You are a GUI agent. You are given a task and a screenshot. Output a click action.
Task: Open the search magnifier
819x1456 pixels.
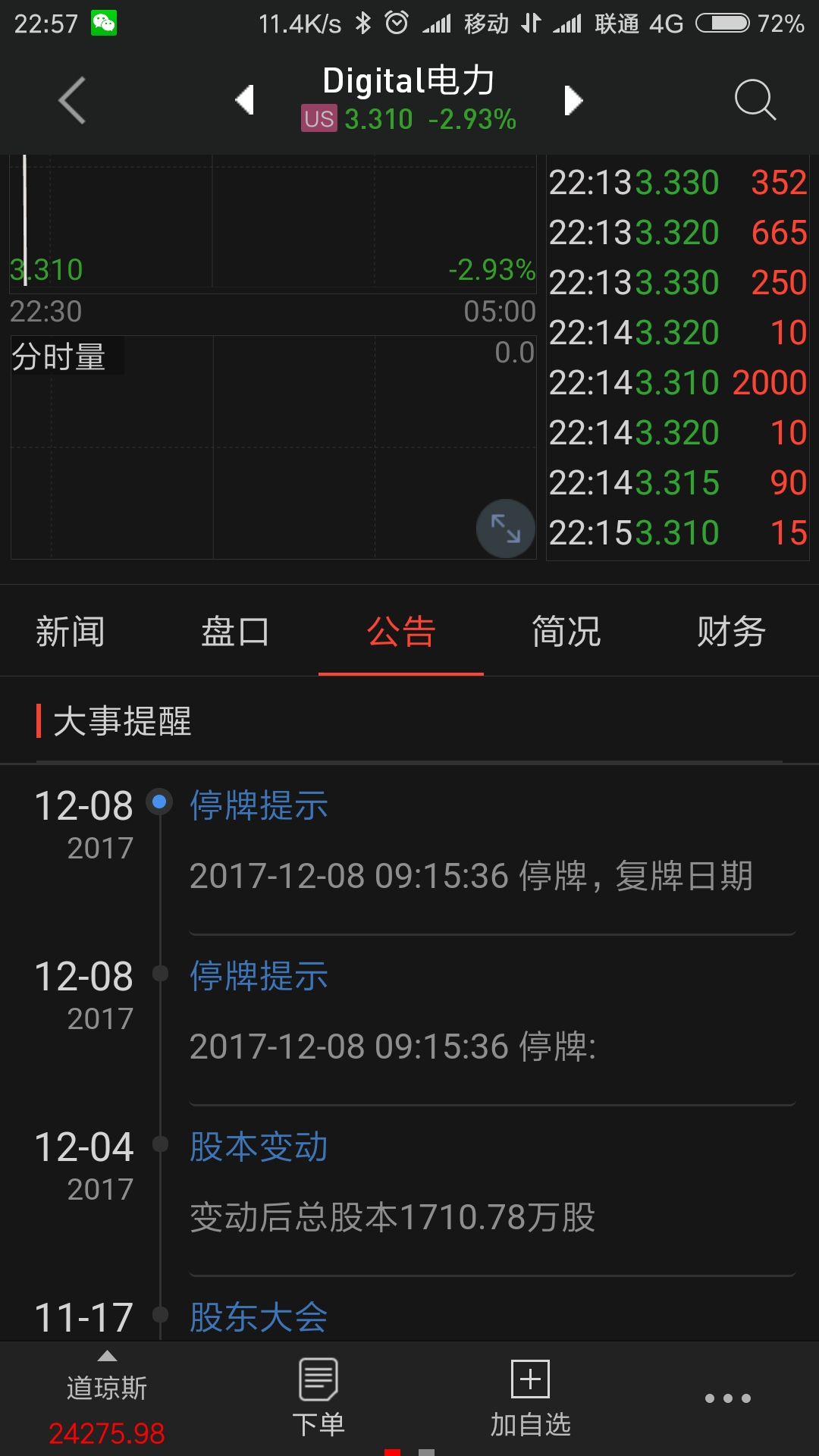pos(755,99)
